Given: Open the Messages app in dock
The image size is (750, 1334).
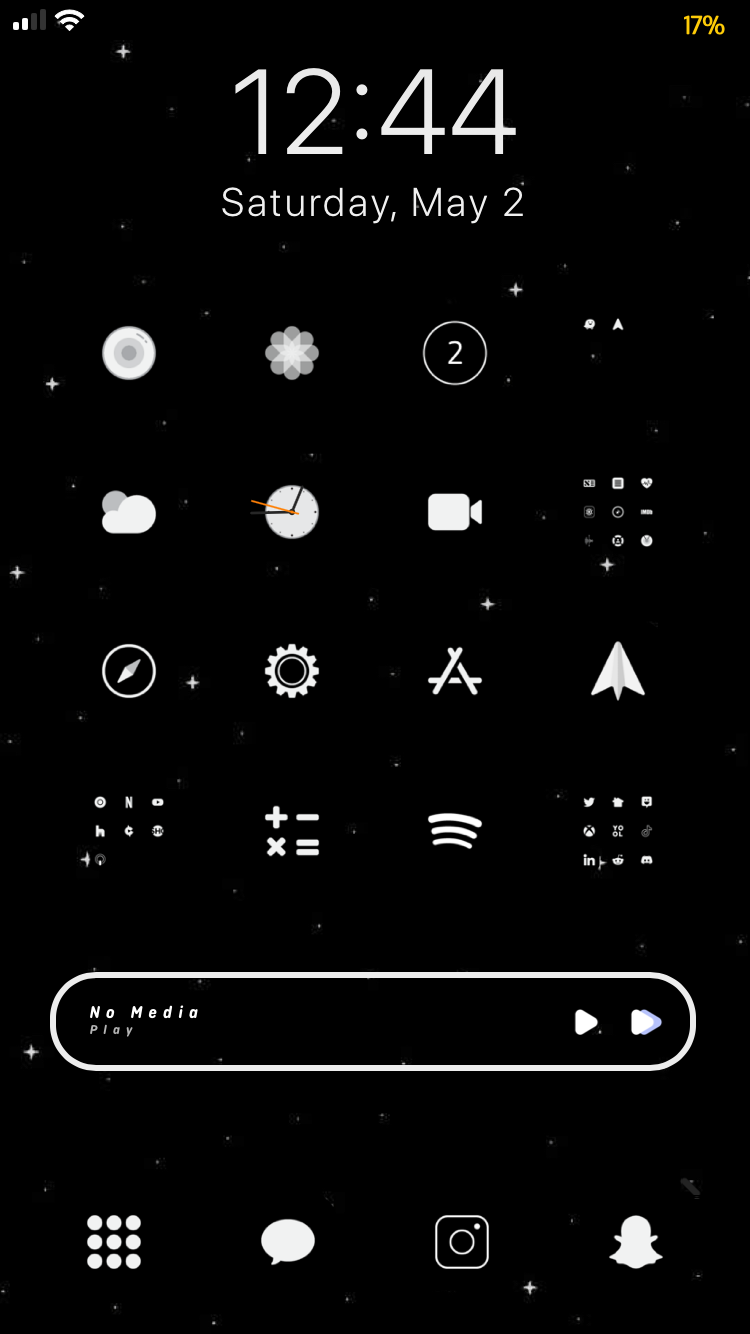Looking at the screenshot, I should pos(288,1242).
